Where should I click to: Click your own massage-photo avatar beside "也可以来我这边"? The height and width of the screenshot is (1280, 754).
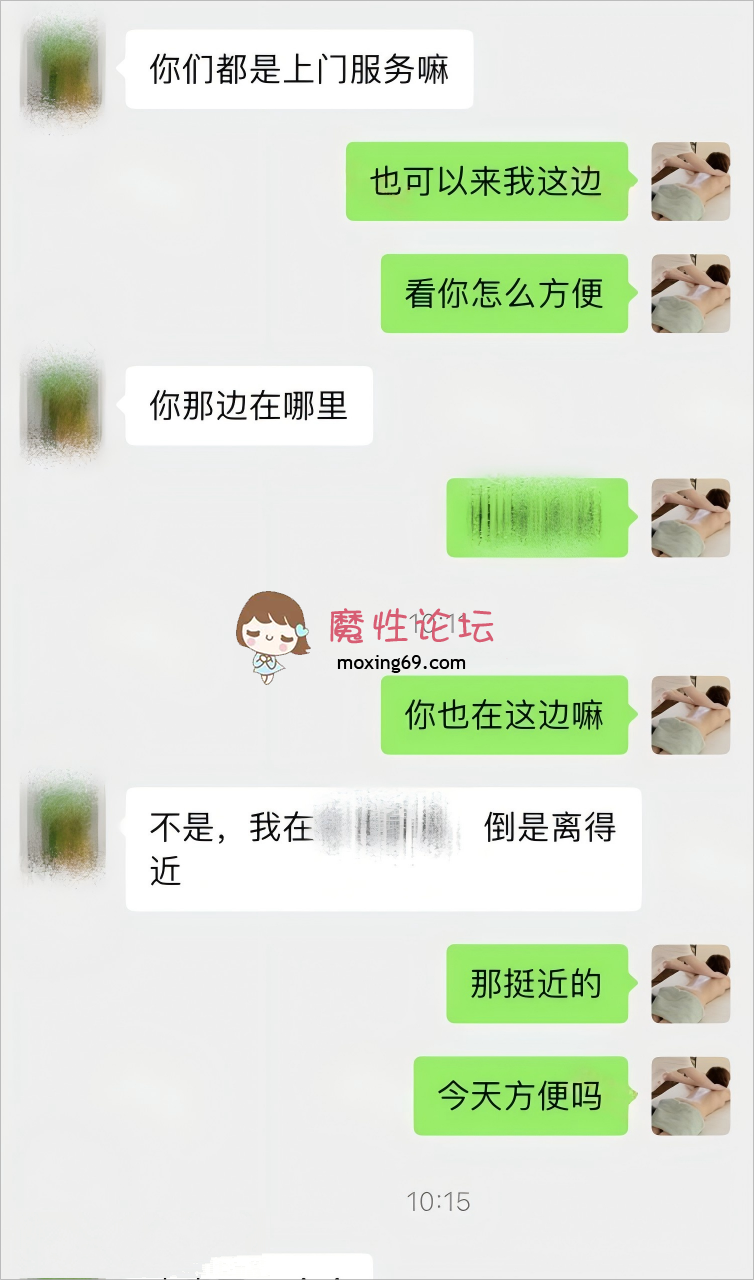[690, 180]
